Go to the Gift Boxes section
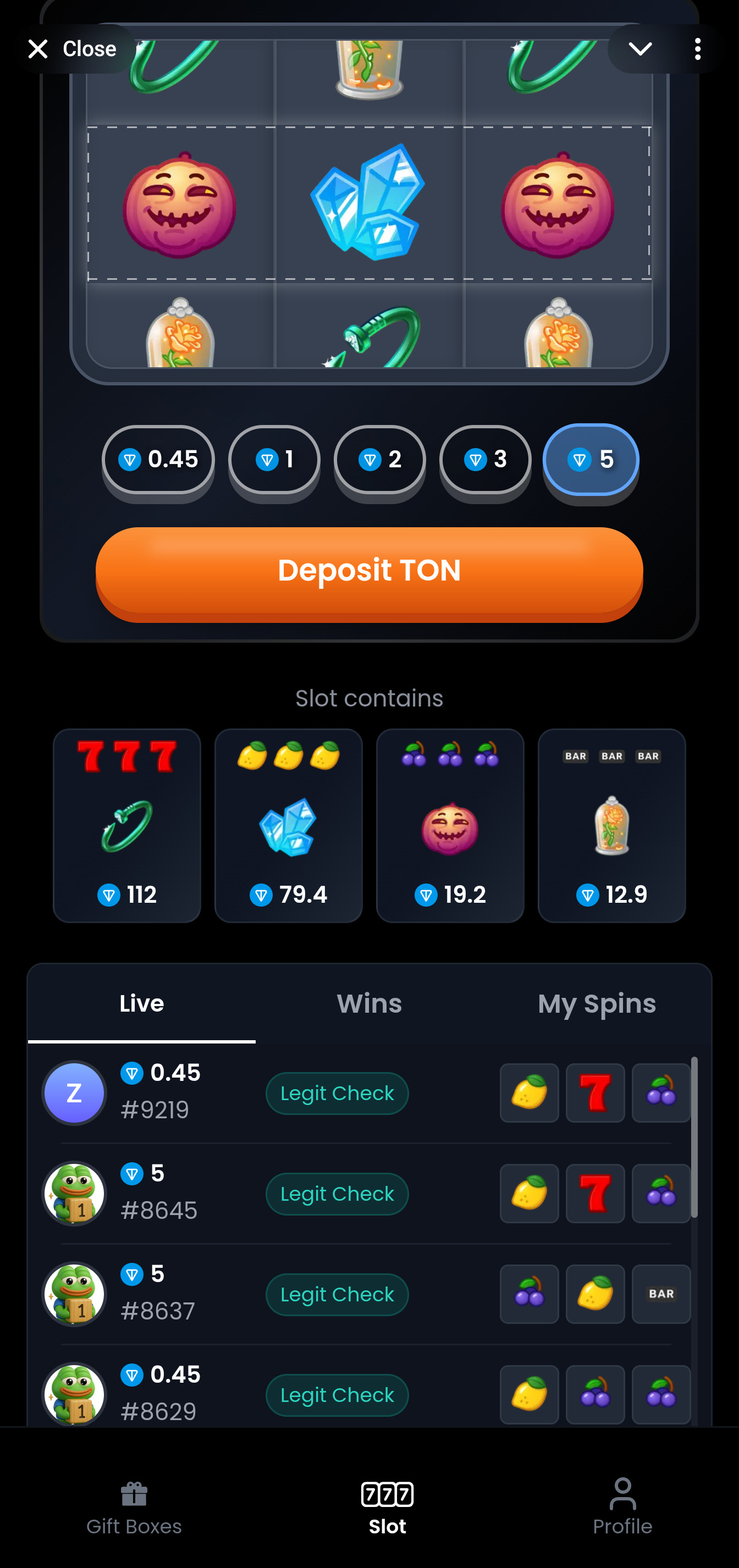Screen dimensions: 739x1568 pyautogui.click(x=134, y=1507)
